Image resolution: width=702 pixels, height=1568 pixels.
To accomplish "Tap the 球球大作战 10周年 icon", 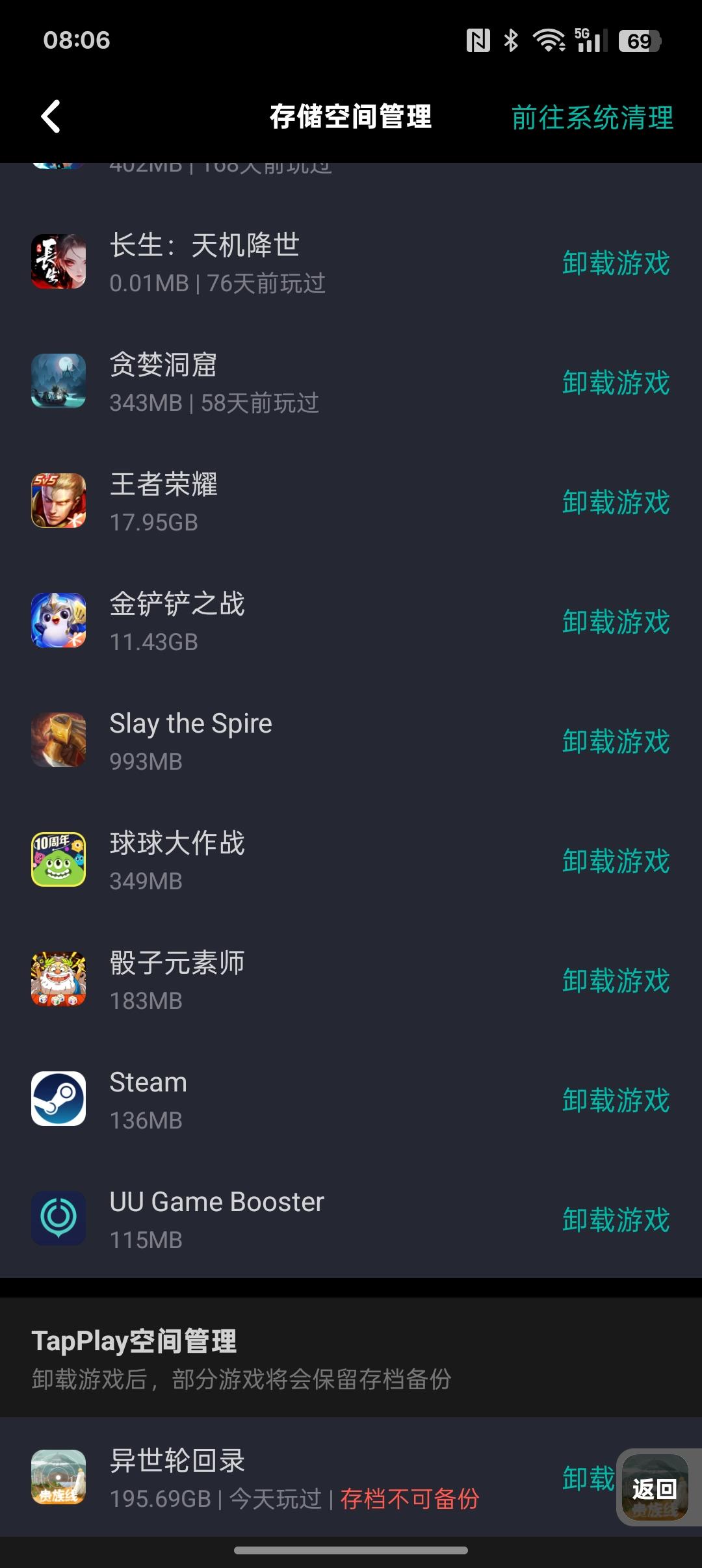I will 58,859.
